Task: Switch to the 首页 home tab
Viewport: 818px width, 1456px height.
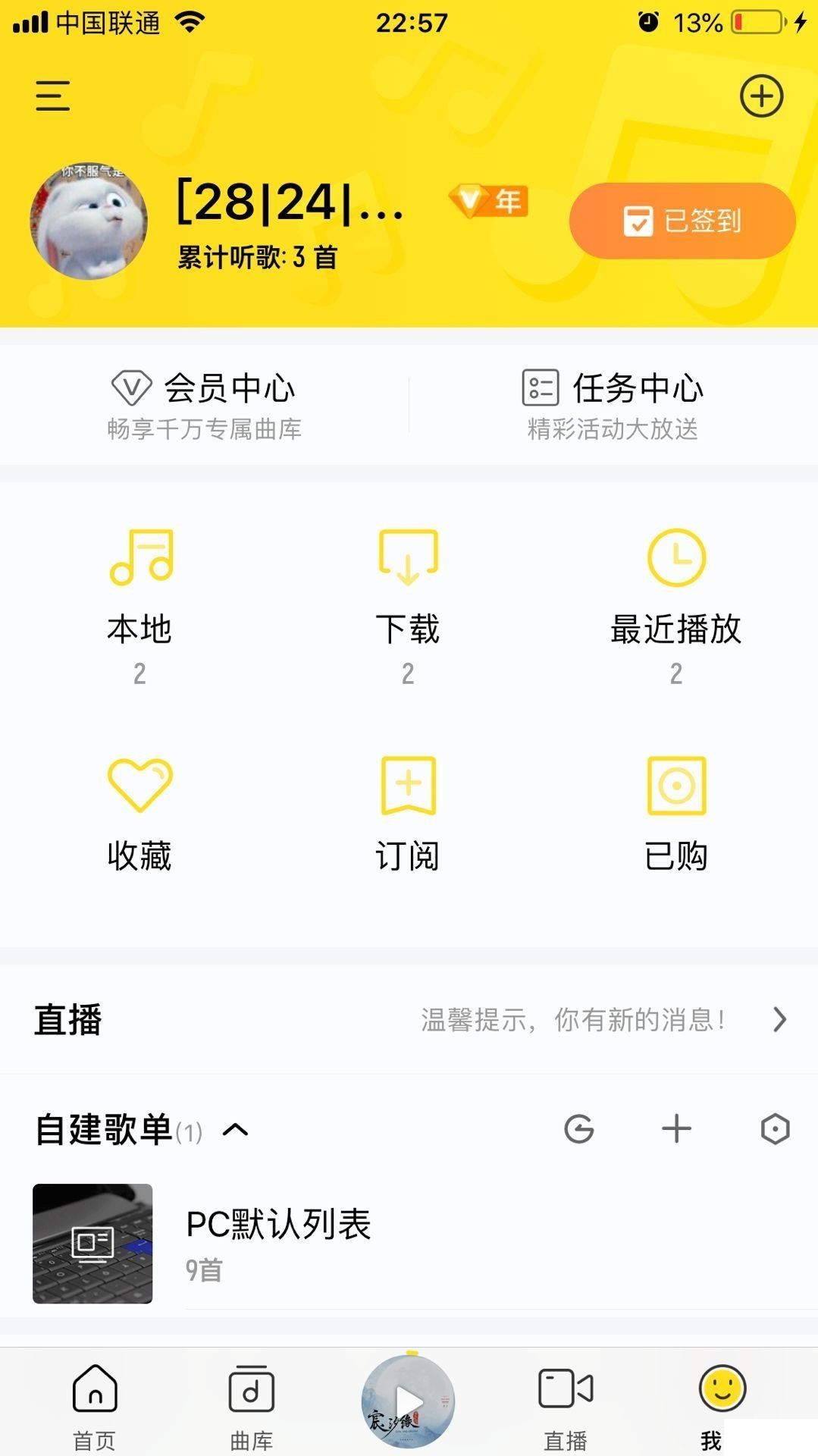Action: coord(95,1404)
